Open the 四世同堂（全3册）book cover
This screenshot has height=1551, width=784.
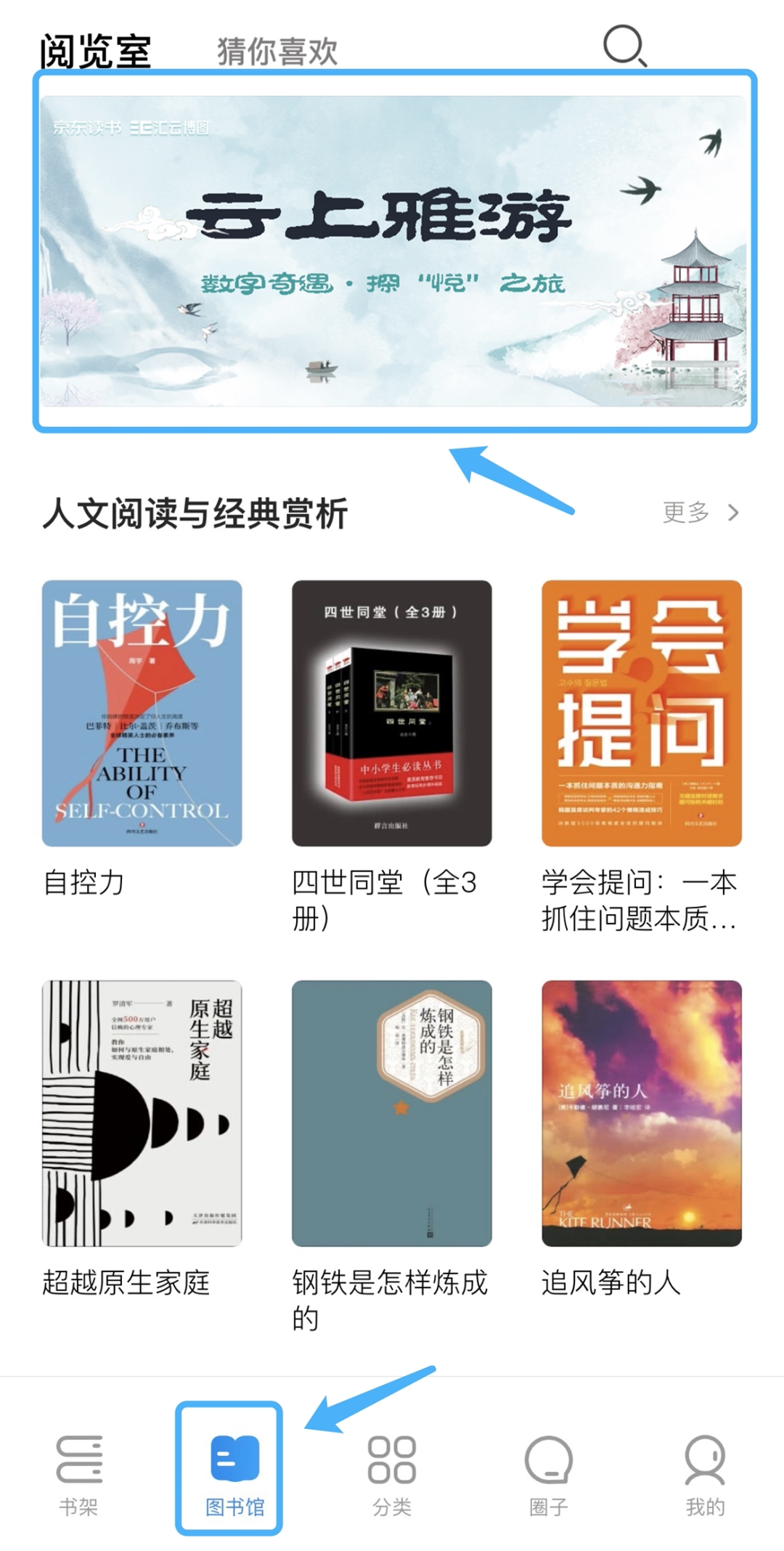[391, 715]
